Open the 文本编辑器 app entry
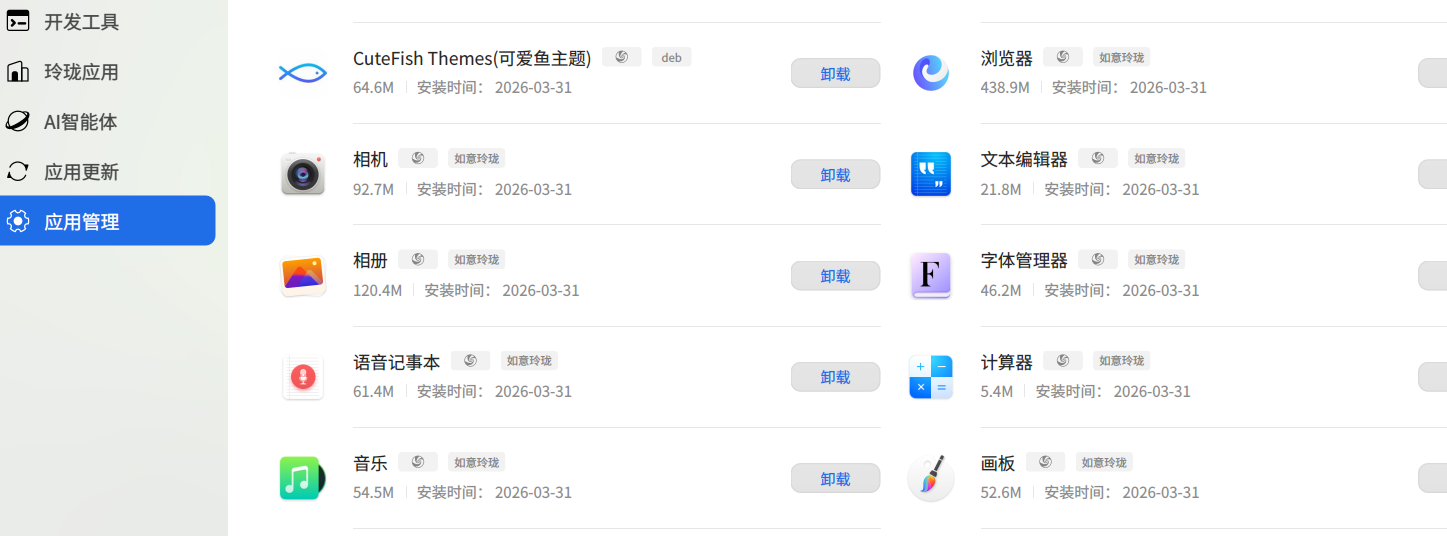 [x=1023, y=160]
